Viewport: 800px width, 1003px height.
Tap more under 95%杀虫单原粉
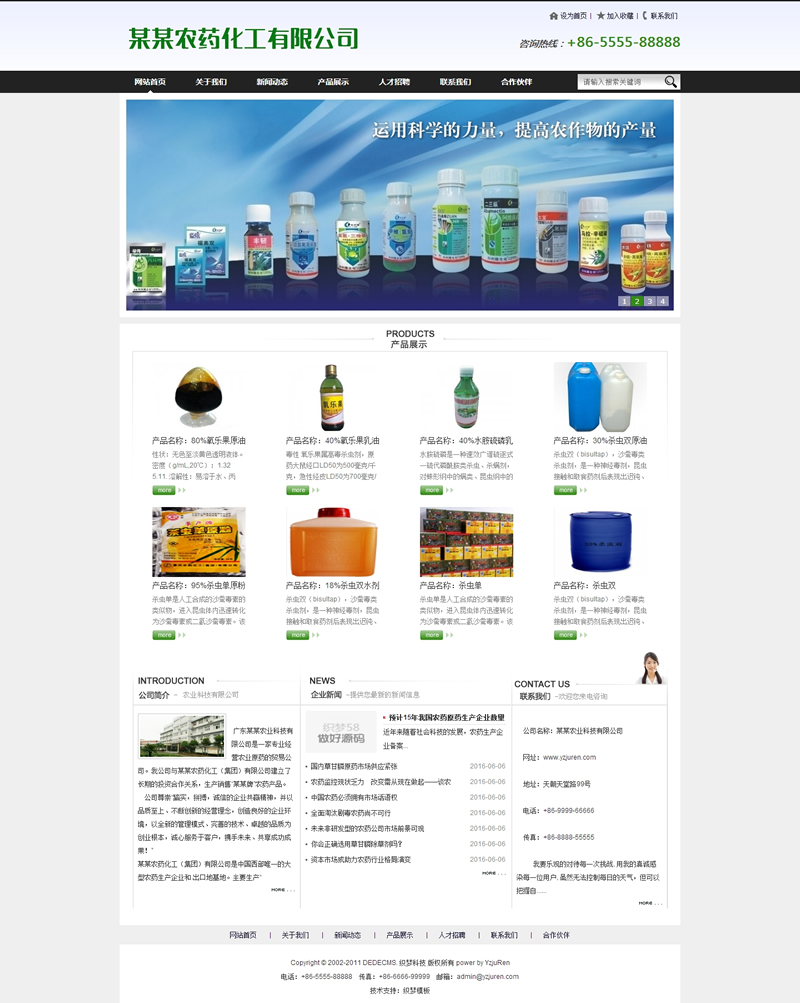(164, 635)
